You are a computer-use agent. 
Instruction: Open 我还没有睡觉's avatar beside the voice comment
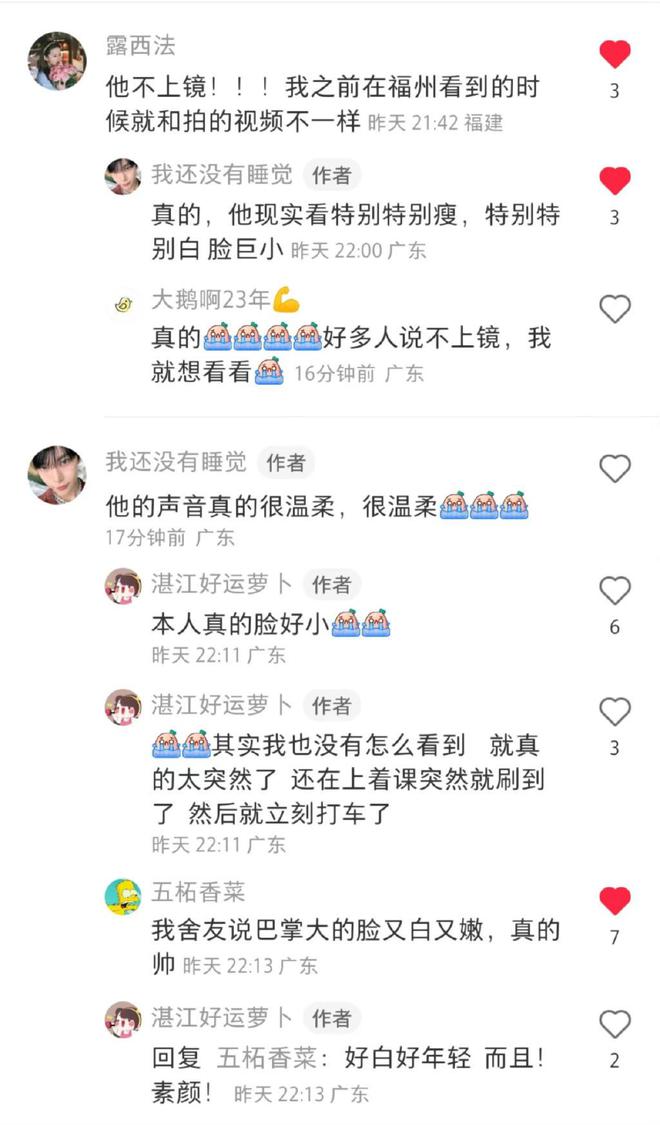point(56,474)
